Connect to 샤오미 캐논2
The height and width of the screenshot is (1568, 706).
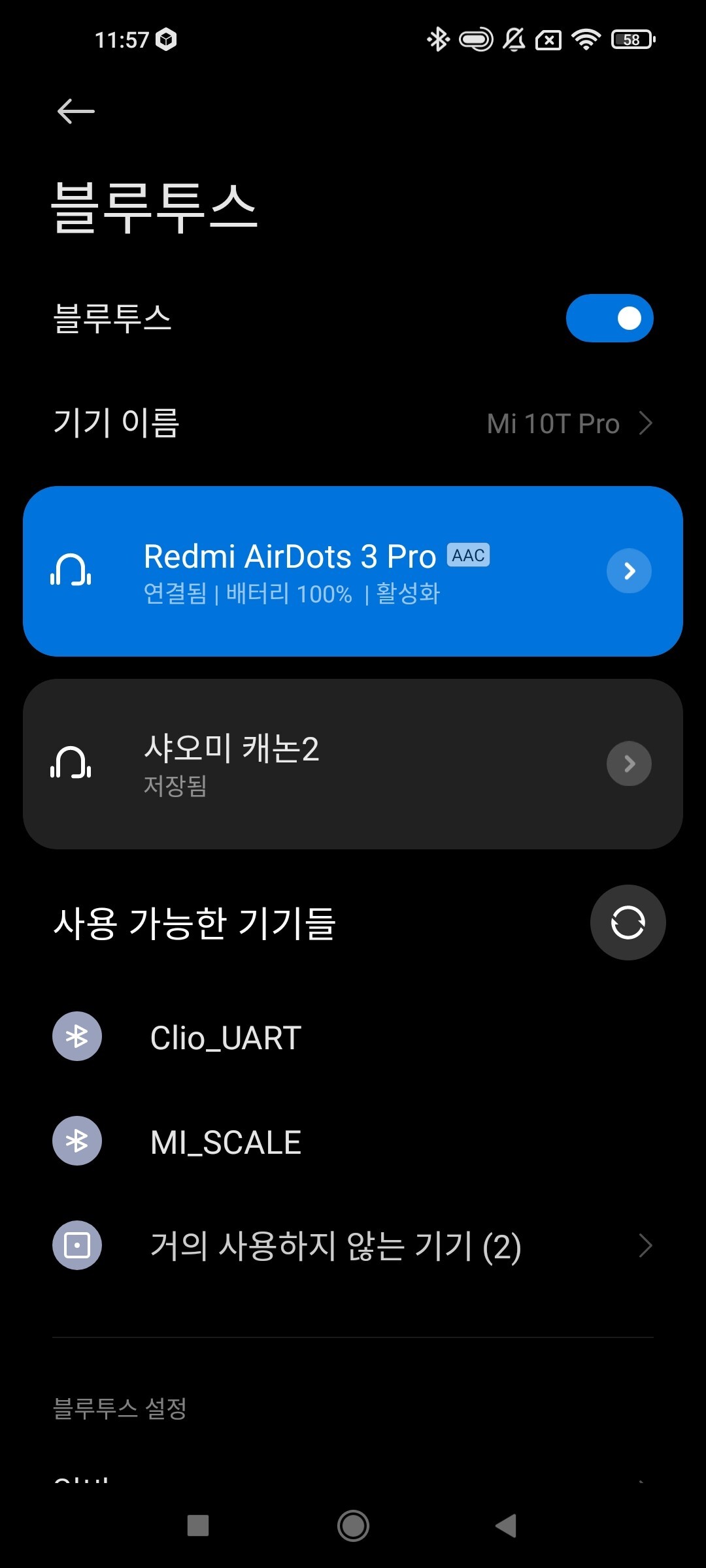click(353, 764)
